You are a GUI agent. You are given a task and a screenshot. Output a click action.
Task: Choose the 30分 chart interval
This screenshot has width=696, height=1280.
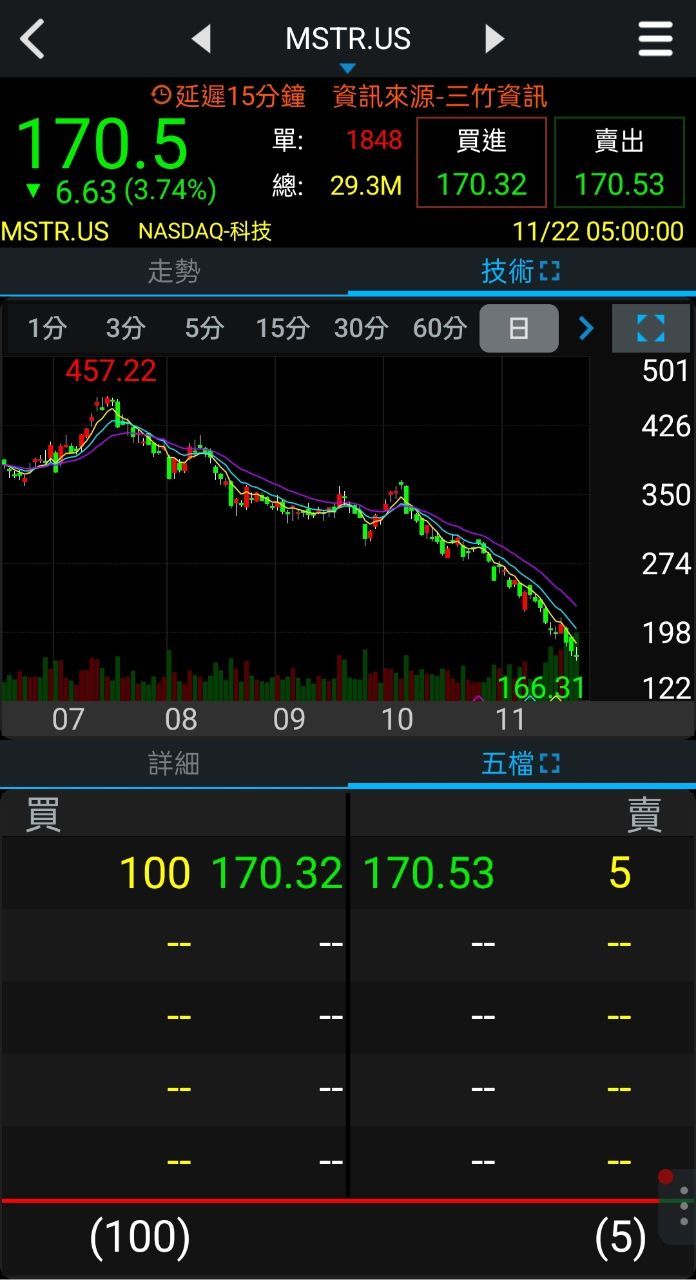point(361,328)
